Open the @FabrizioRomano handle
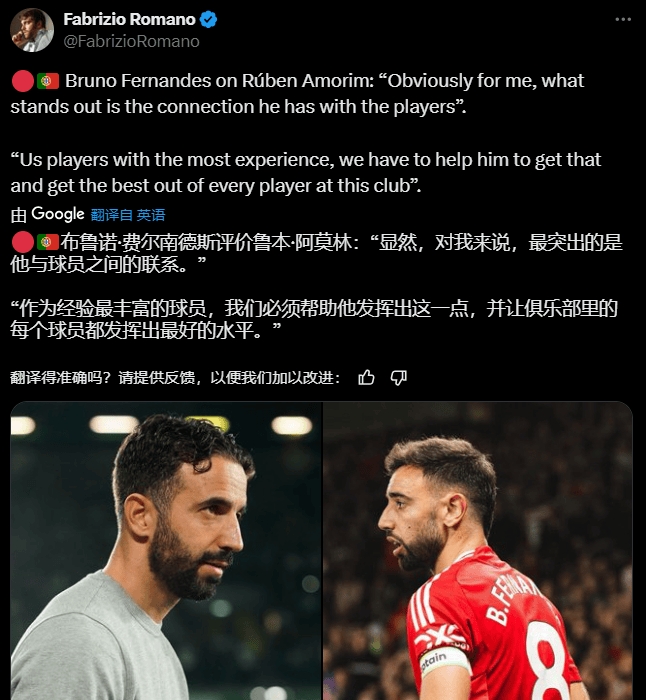Screen dimensions: 646x700 [x=131, y=42]
